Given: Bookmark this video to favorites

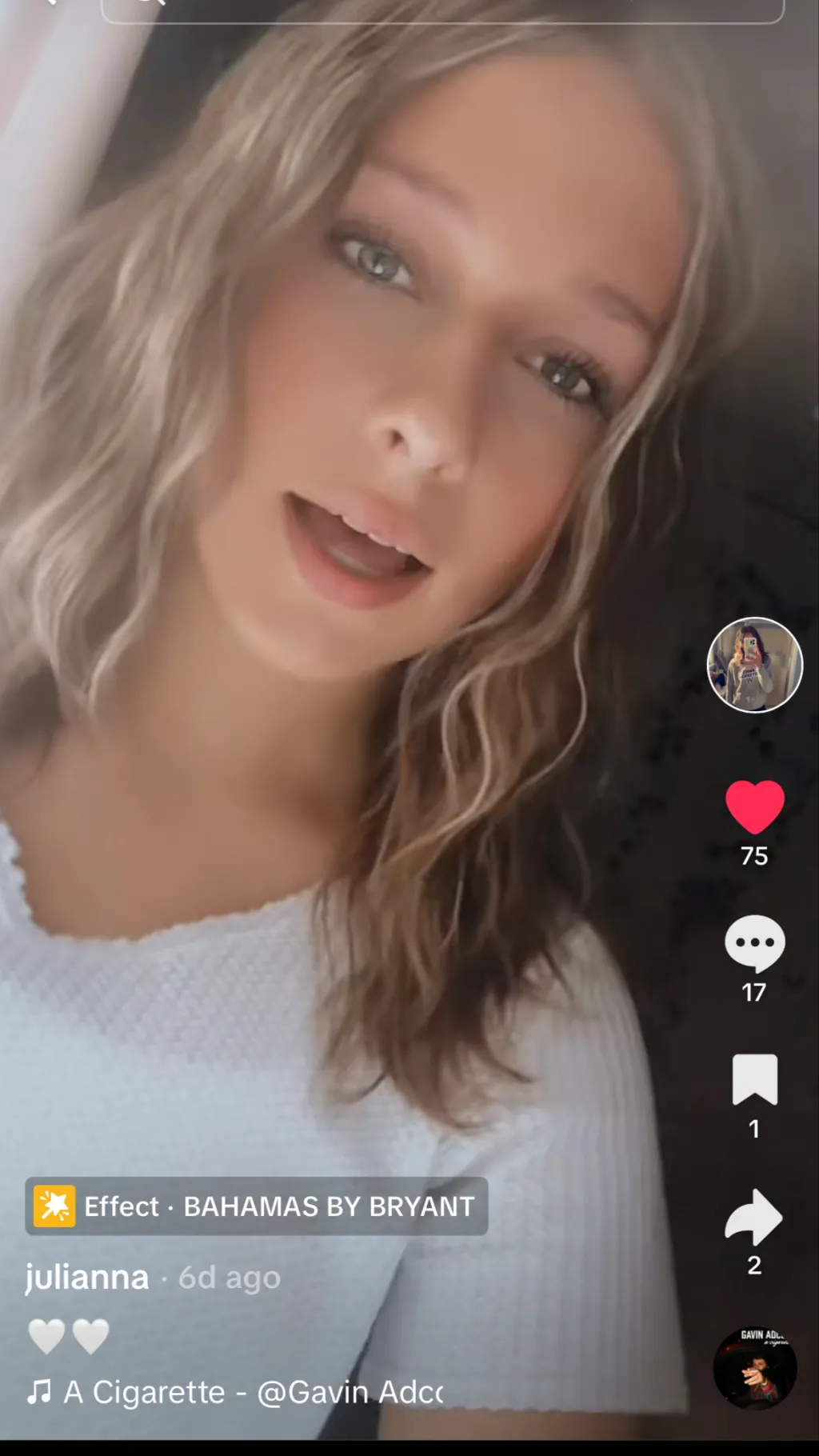Looking at the screenshot, I should [754, 1080].
